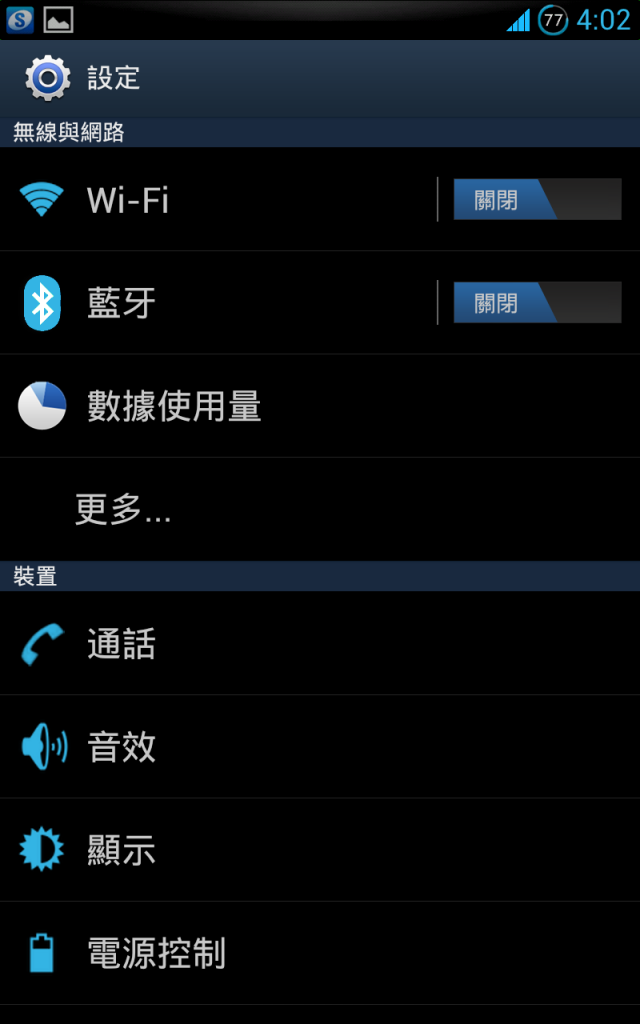Image resolution: width=640 pixels, height=1024 pixels.
Task: Toggle the Wi-Fi switch on
Action: point(537,199)
